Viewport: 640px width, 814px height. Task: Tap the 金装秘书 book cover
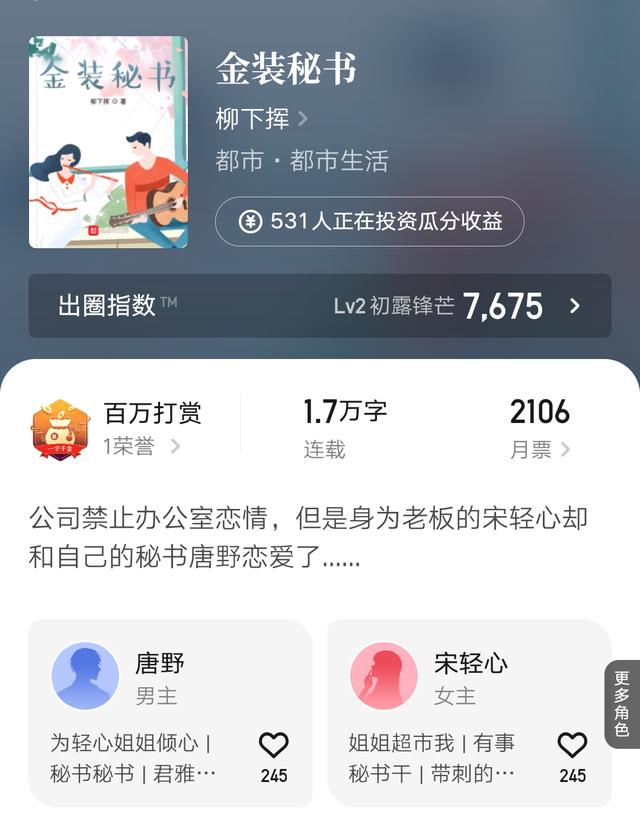click(108, 142)
